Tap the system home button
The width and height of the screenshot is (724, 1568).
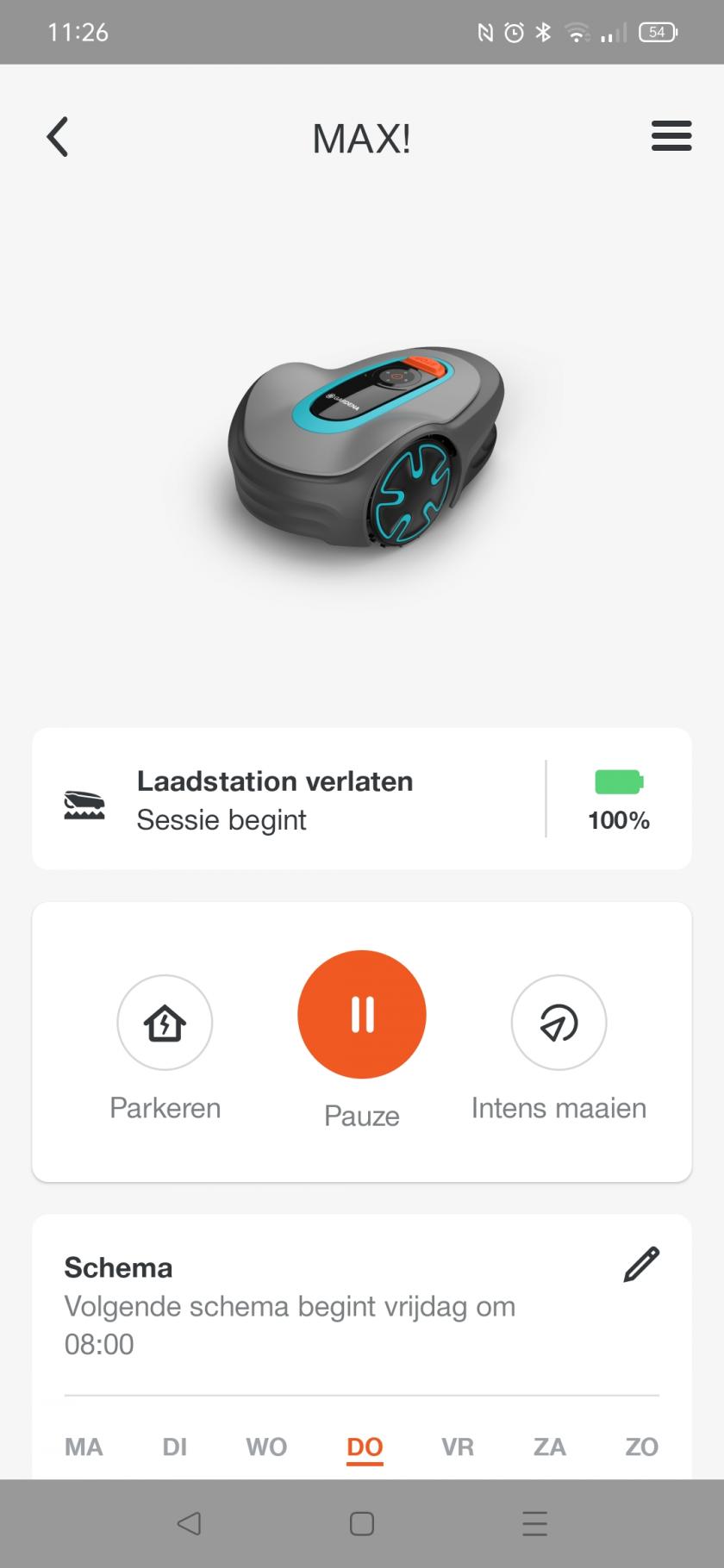362,1524
